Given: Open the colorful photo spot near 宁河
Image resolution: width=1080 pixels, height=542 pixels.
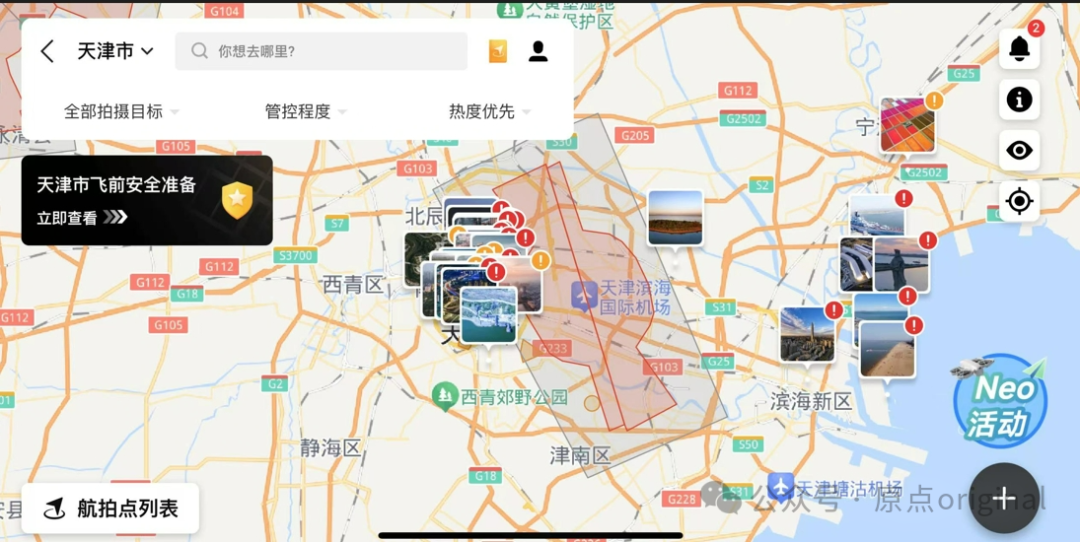Looking at the screenshot, I should [907, 125].
